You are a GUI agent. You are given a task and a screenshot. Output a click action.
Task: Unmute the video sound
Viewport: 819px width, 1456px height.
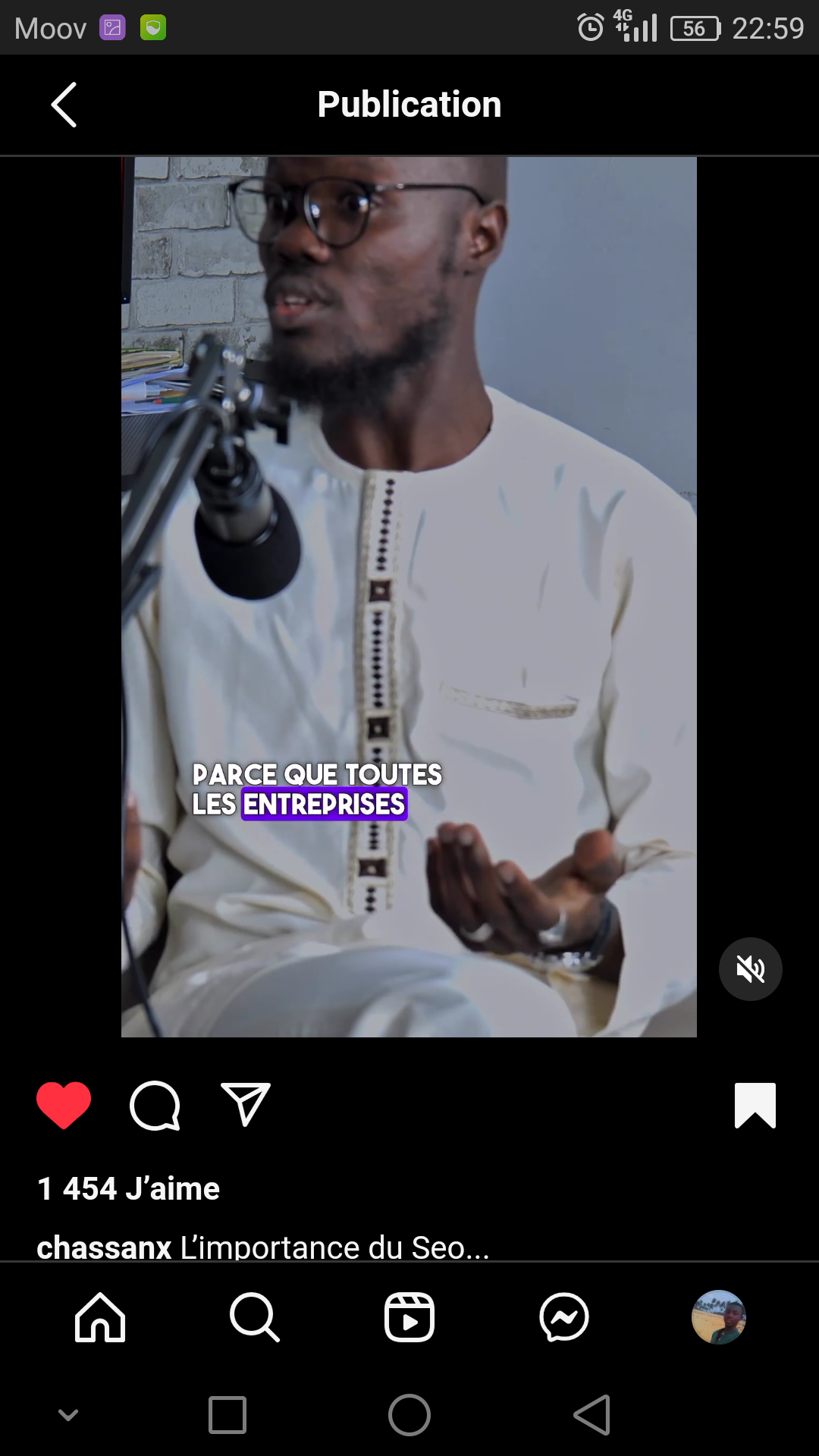[750, 969]
